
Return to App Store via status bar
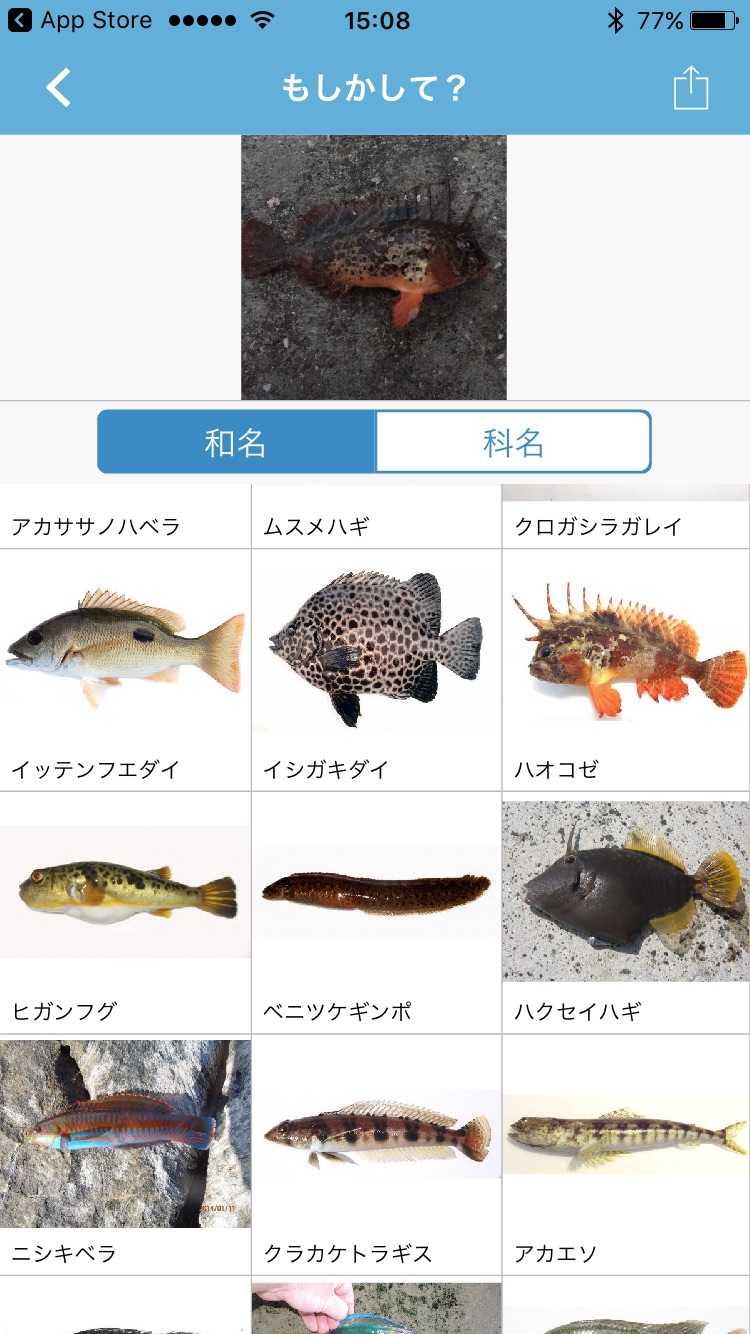[78, 20]
